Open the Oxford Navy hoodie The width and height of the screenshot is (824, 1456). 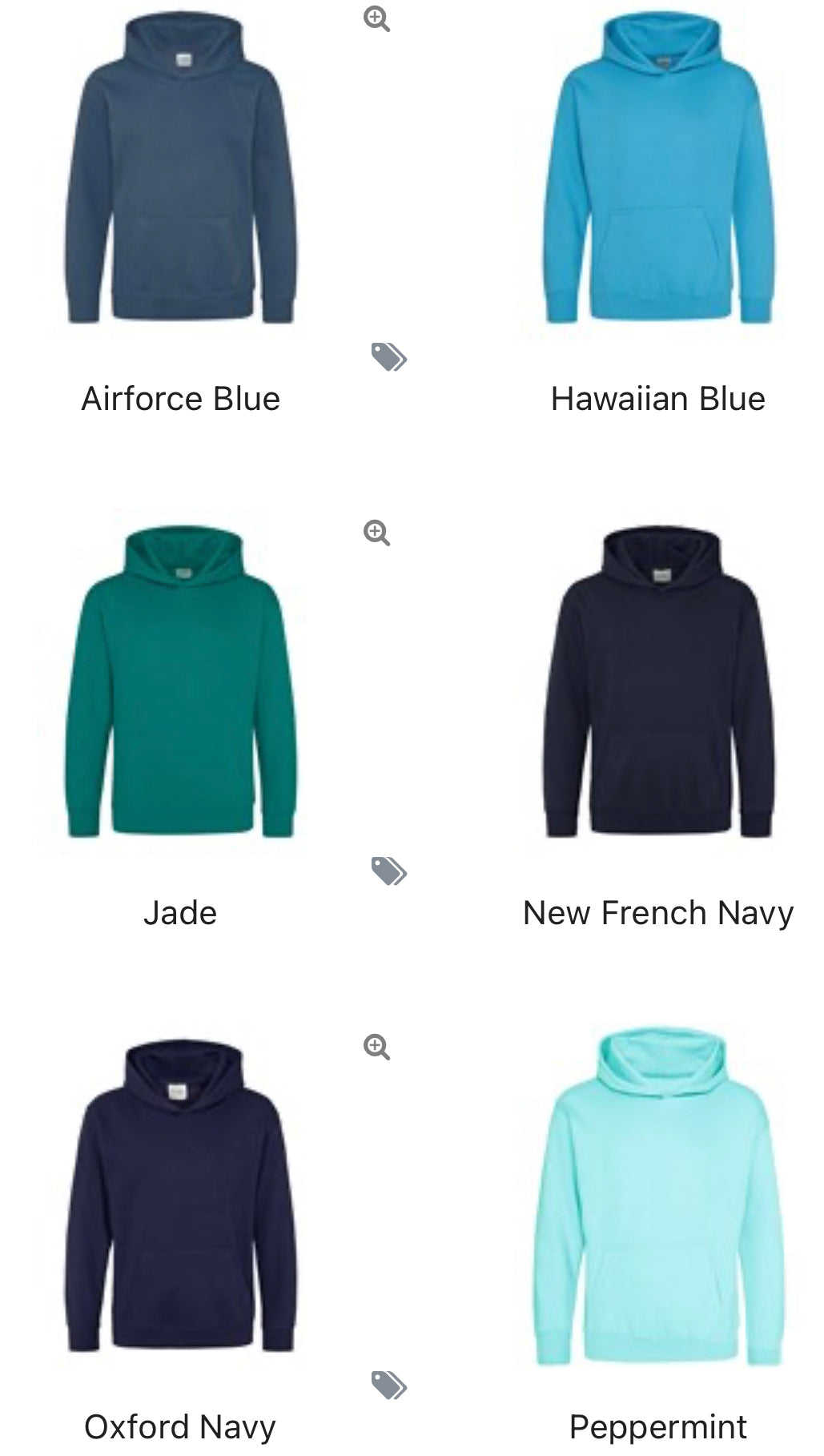tap(180, 1197)
